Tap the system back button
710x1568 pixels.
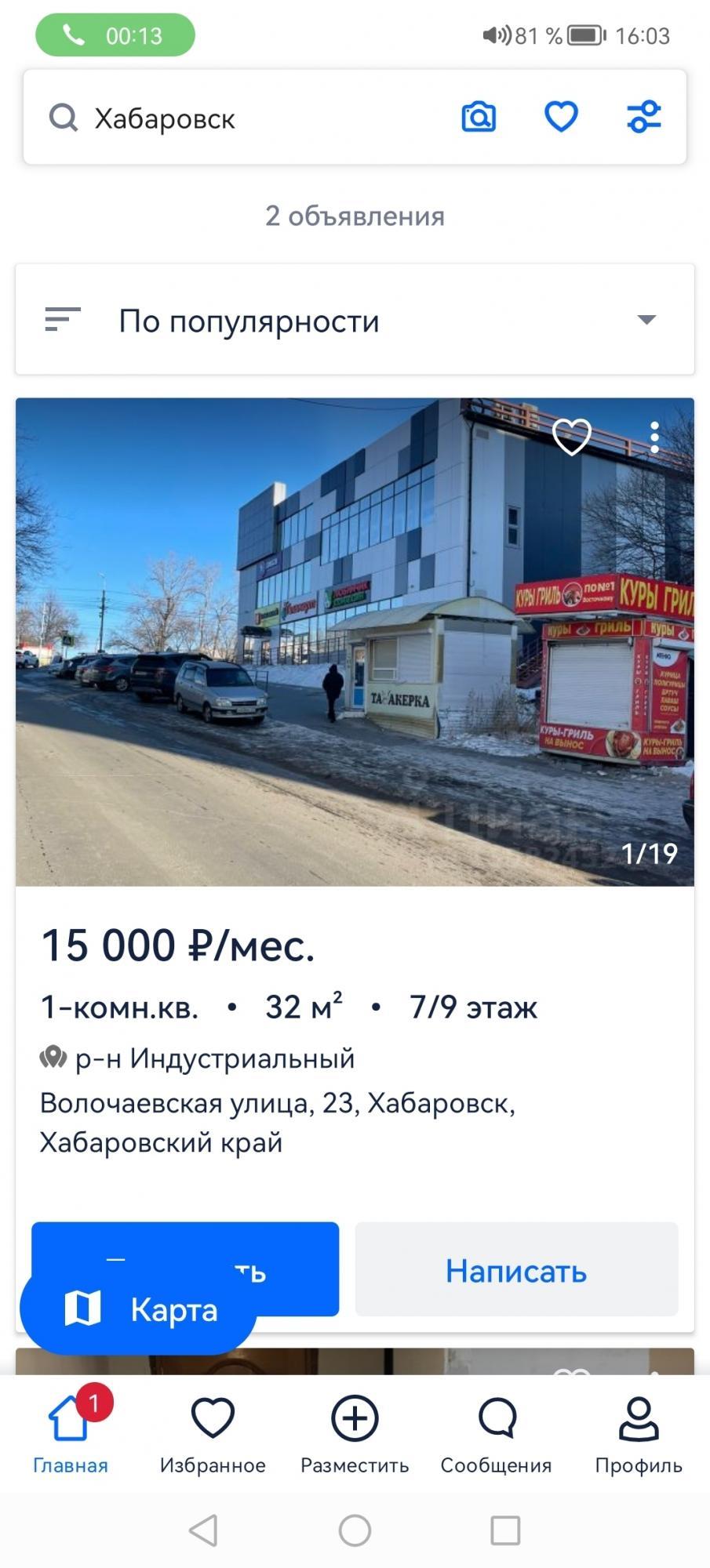204,1530
